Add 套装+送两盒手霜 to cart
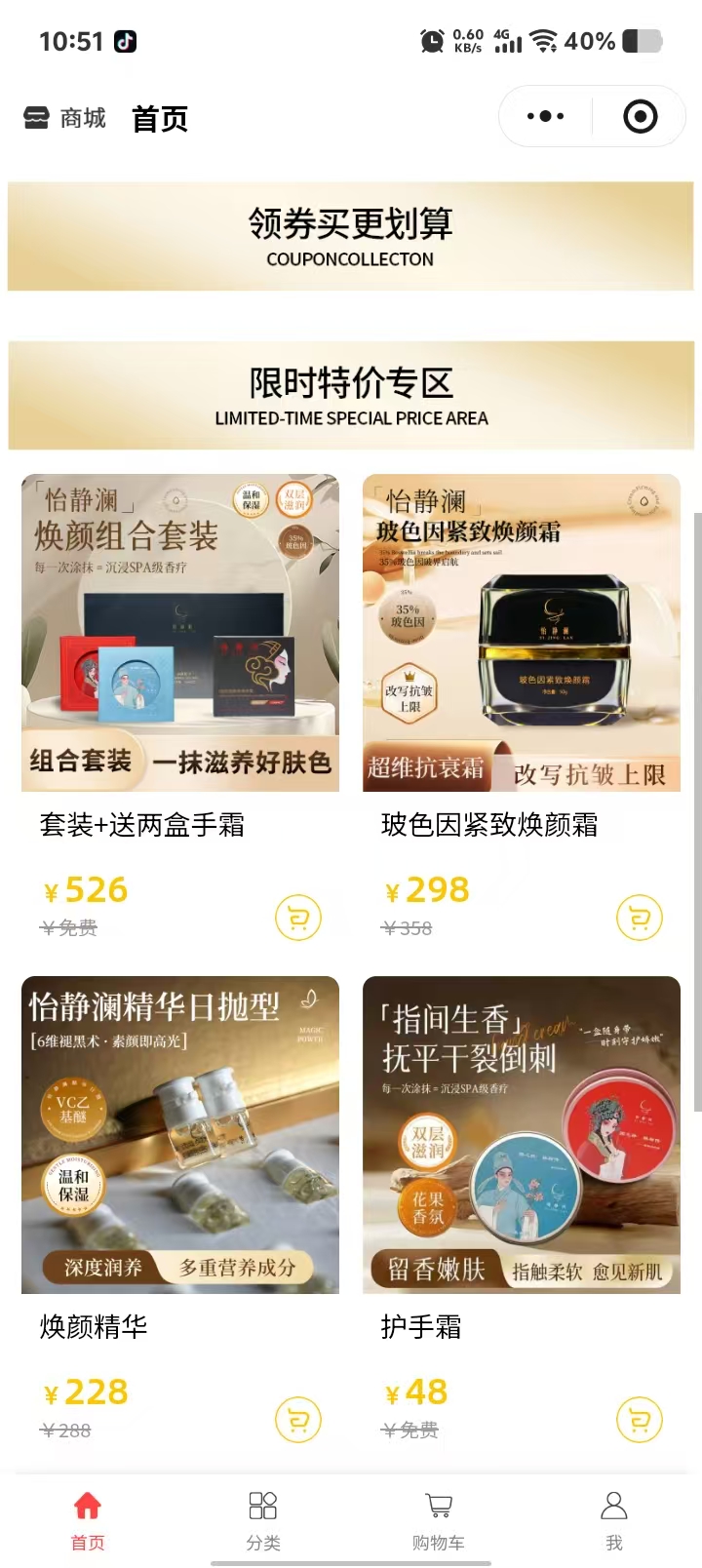This screenshot has width=702, height=1568. click(x=298, y=918)
